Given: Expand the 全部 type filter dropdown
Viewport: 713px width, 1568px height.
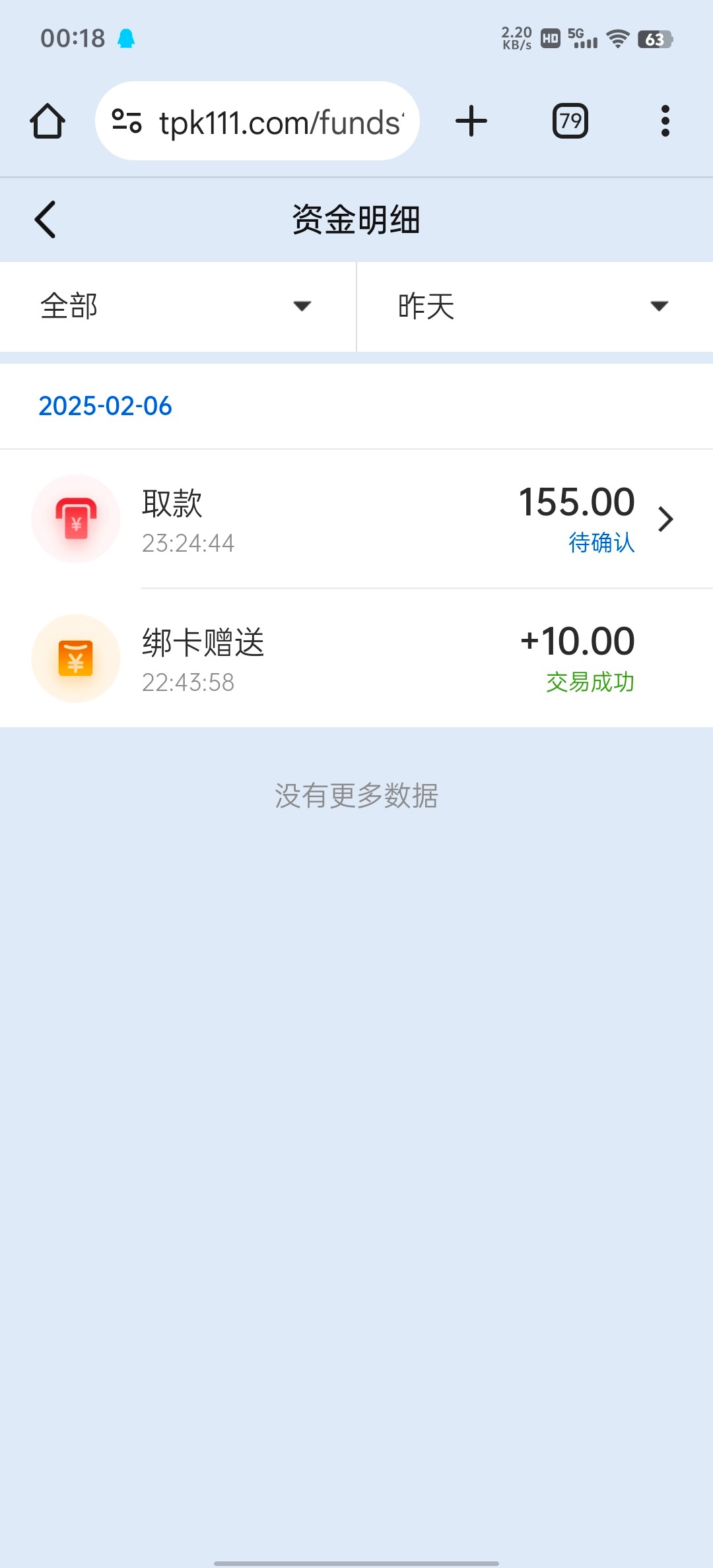Looking at the screenshot, I should (x=177, y=306).
